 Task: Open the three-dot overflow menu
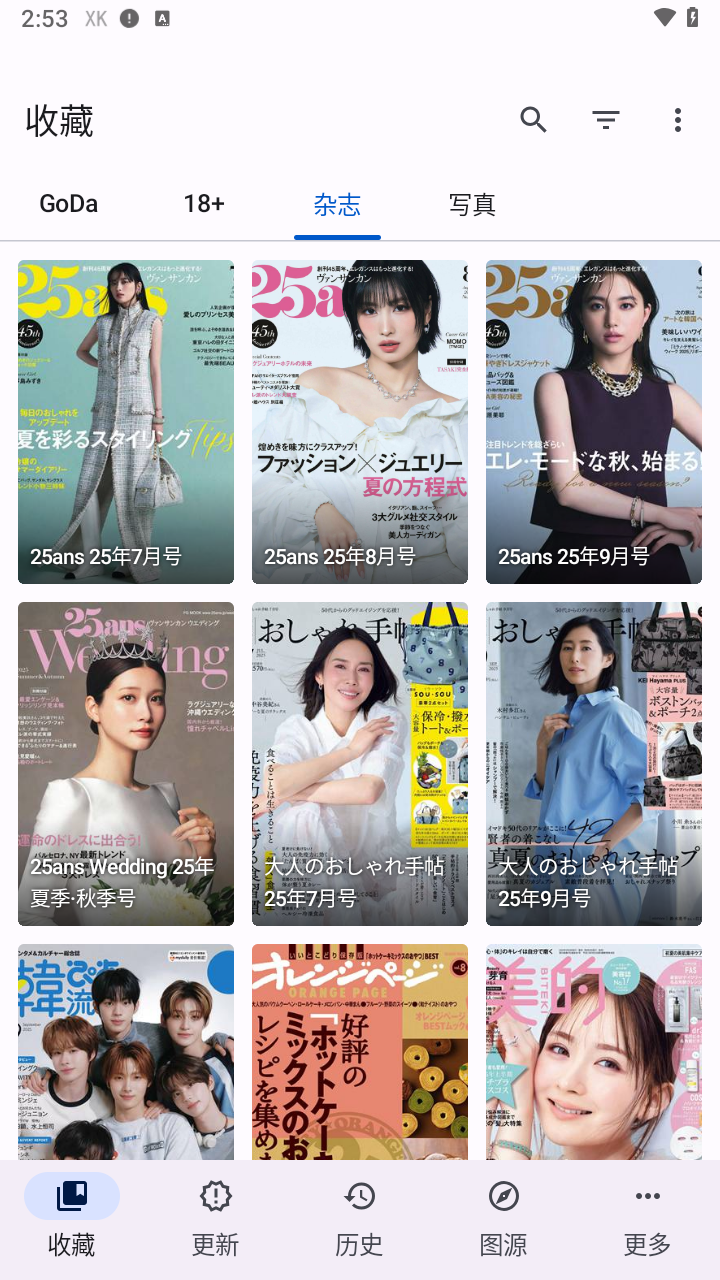point(678,121)
